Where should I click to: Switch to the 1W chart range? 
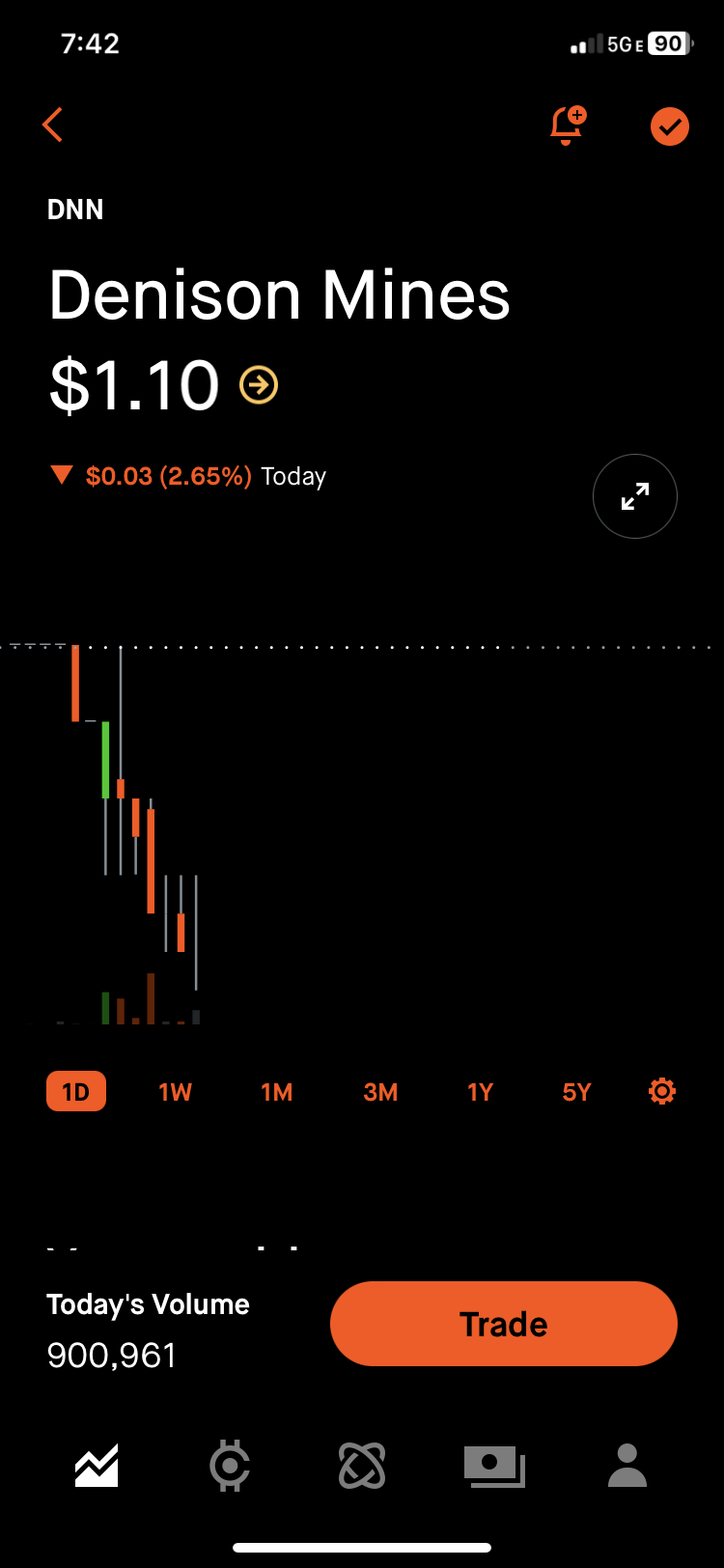tap(175, 1092)
